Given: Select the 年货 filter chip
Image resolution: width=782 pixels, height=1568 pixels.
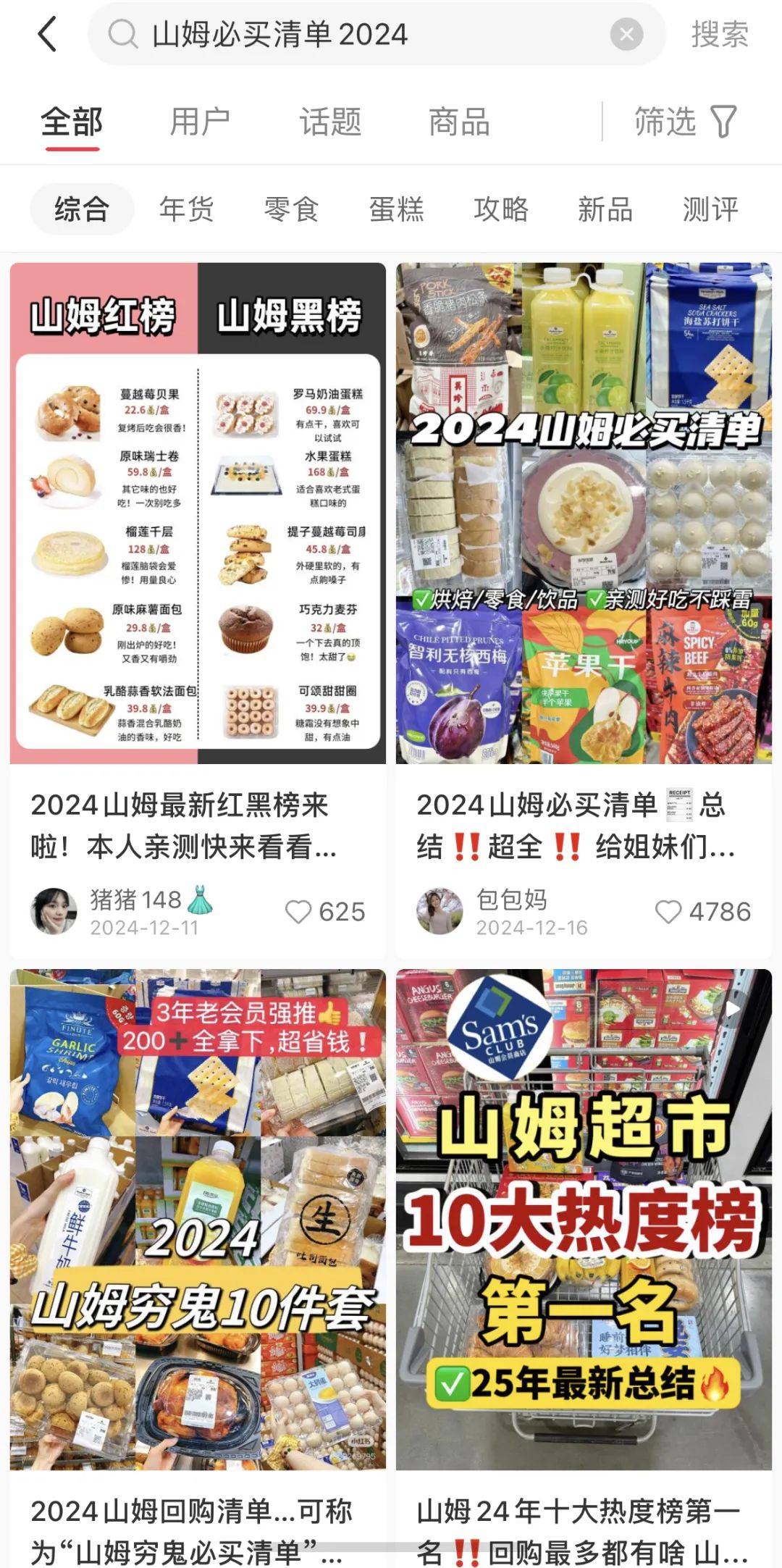Looking at the screenshot, I should [187, 209].
